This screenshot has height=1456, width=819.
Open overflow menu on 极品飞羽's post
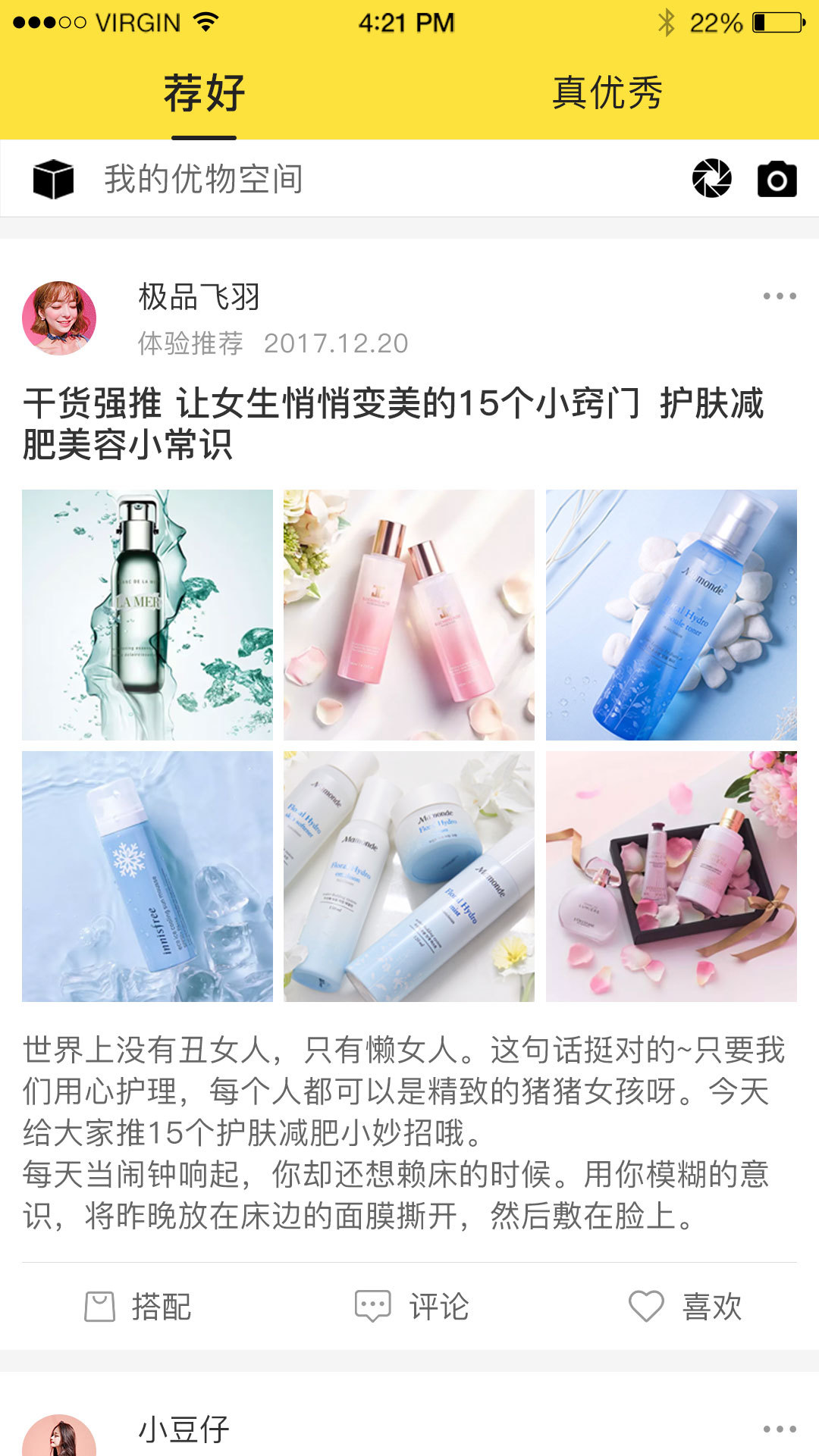click(779, 296)
